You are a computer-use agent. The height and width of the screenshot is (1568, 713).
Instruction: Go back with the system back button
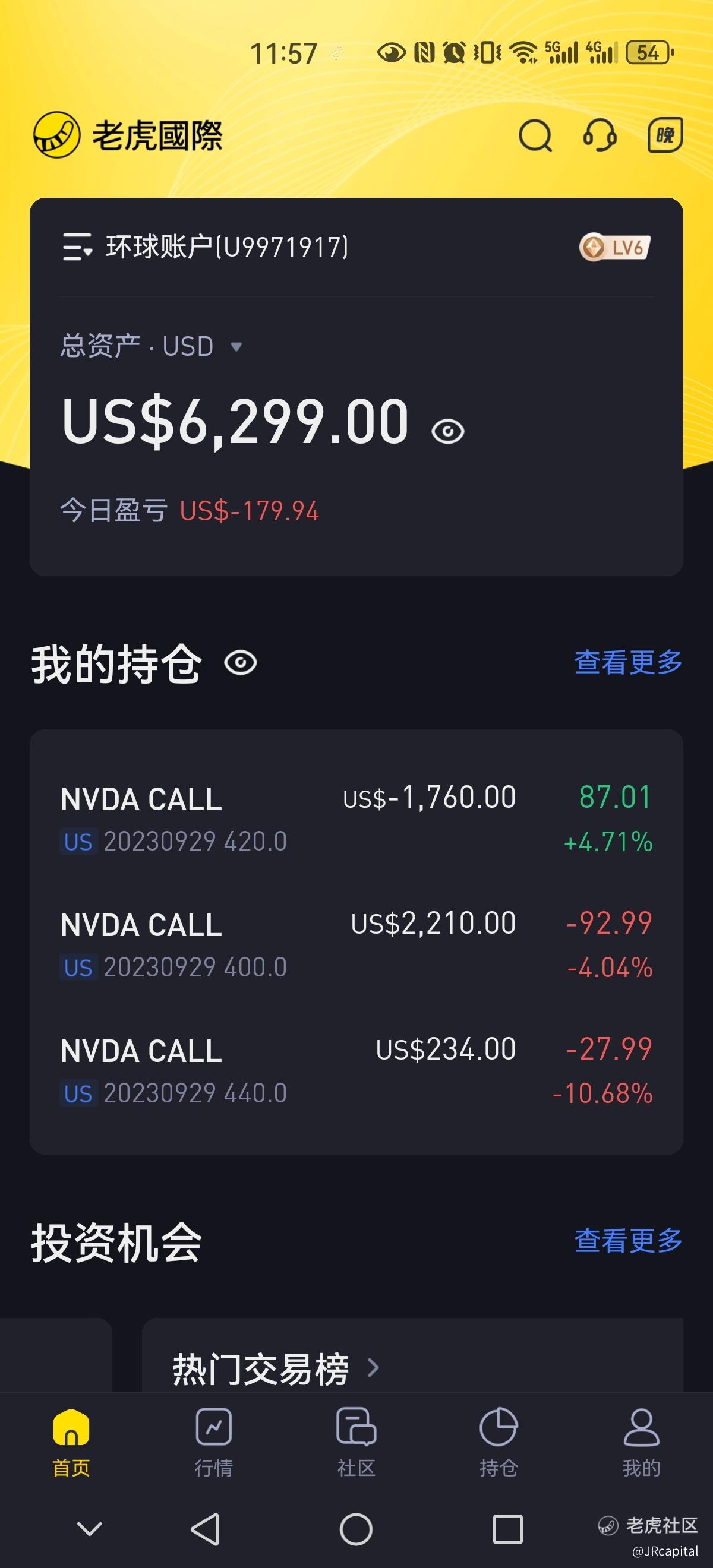click(x=205, y=1528)
